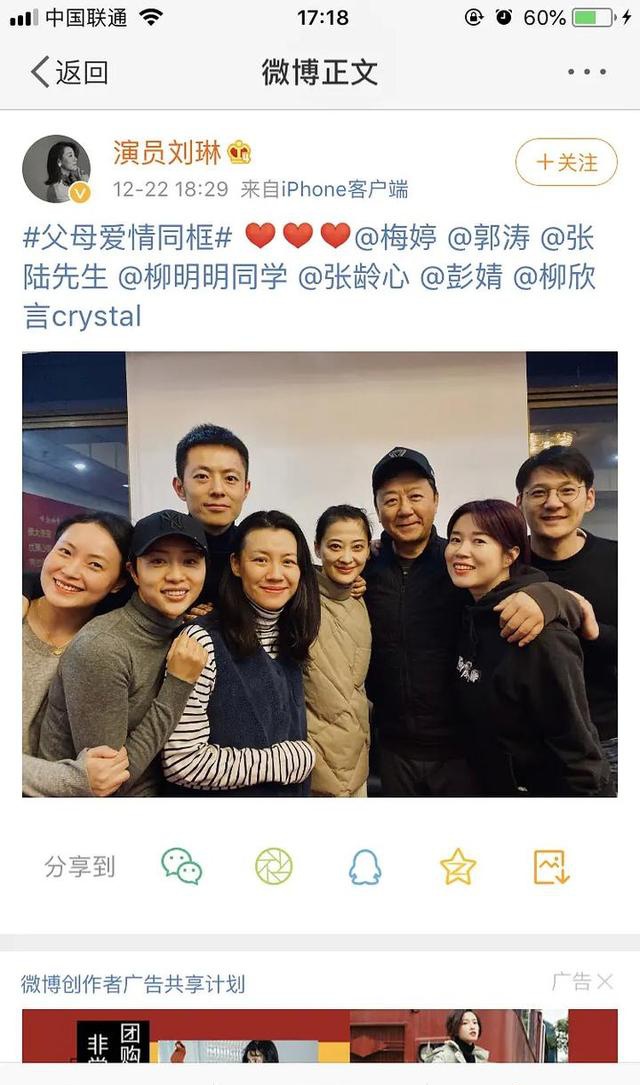640x1085 pixels.
Task: Open the @郭涛 mention
Action: click(x=485, y=237)
